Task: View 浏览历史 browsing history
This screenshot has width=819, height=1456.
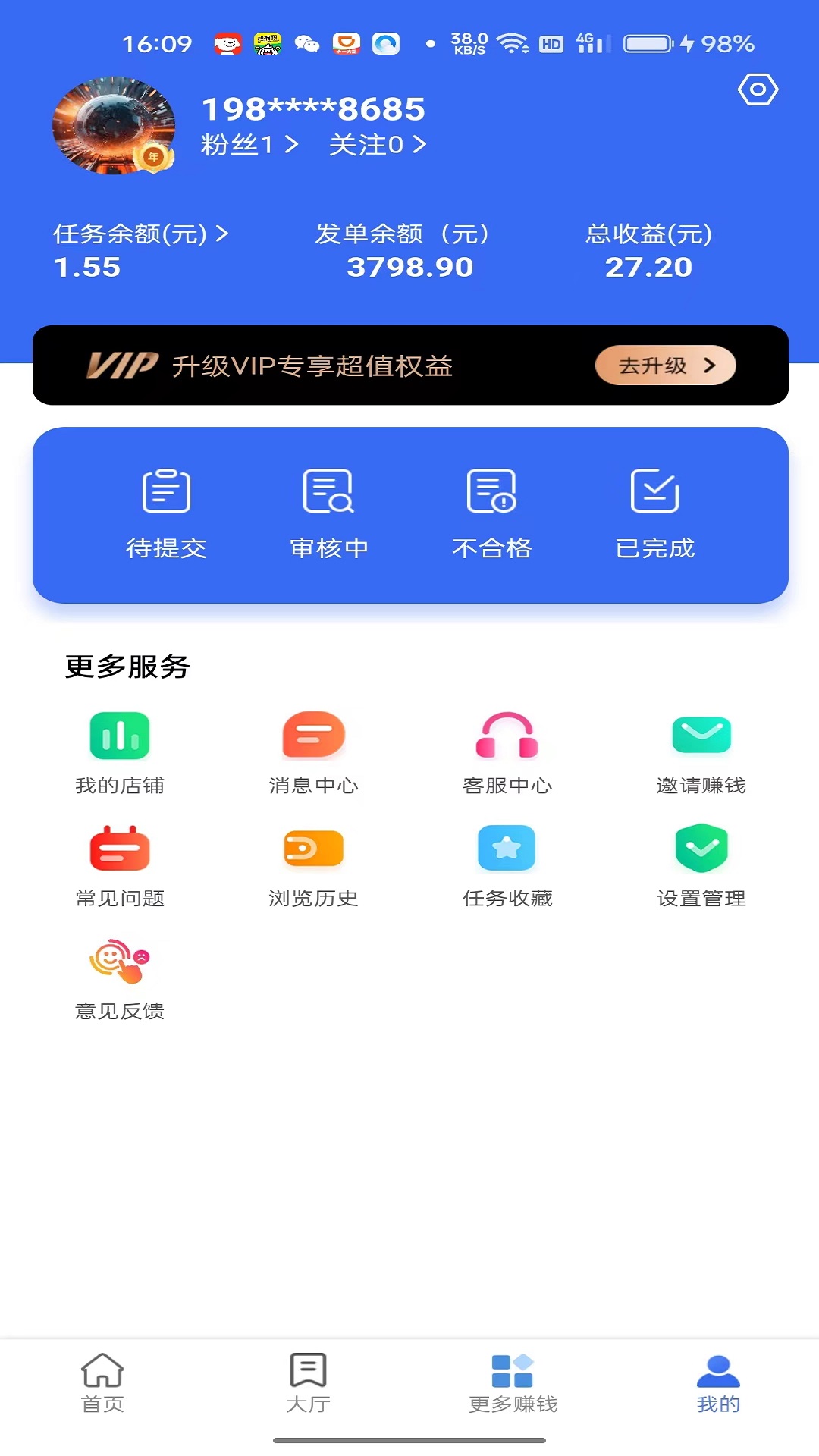Action: (x=313, y=865)
